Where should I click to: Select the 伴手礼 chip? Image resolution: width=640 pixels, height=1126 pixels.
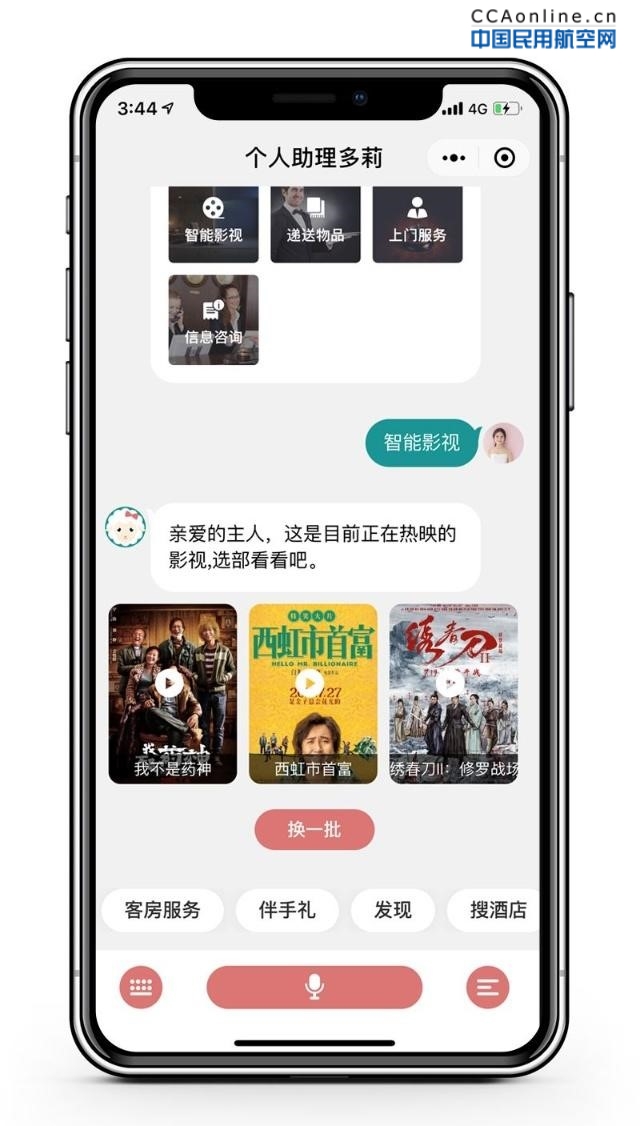tap(287, 910)
